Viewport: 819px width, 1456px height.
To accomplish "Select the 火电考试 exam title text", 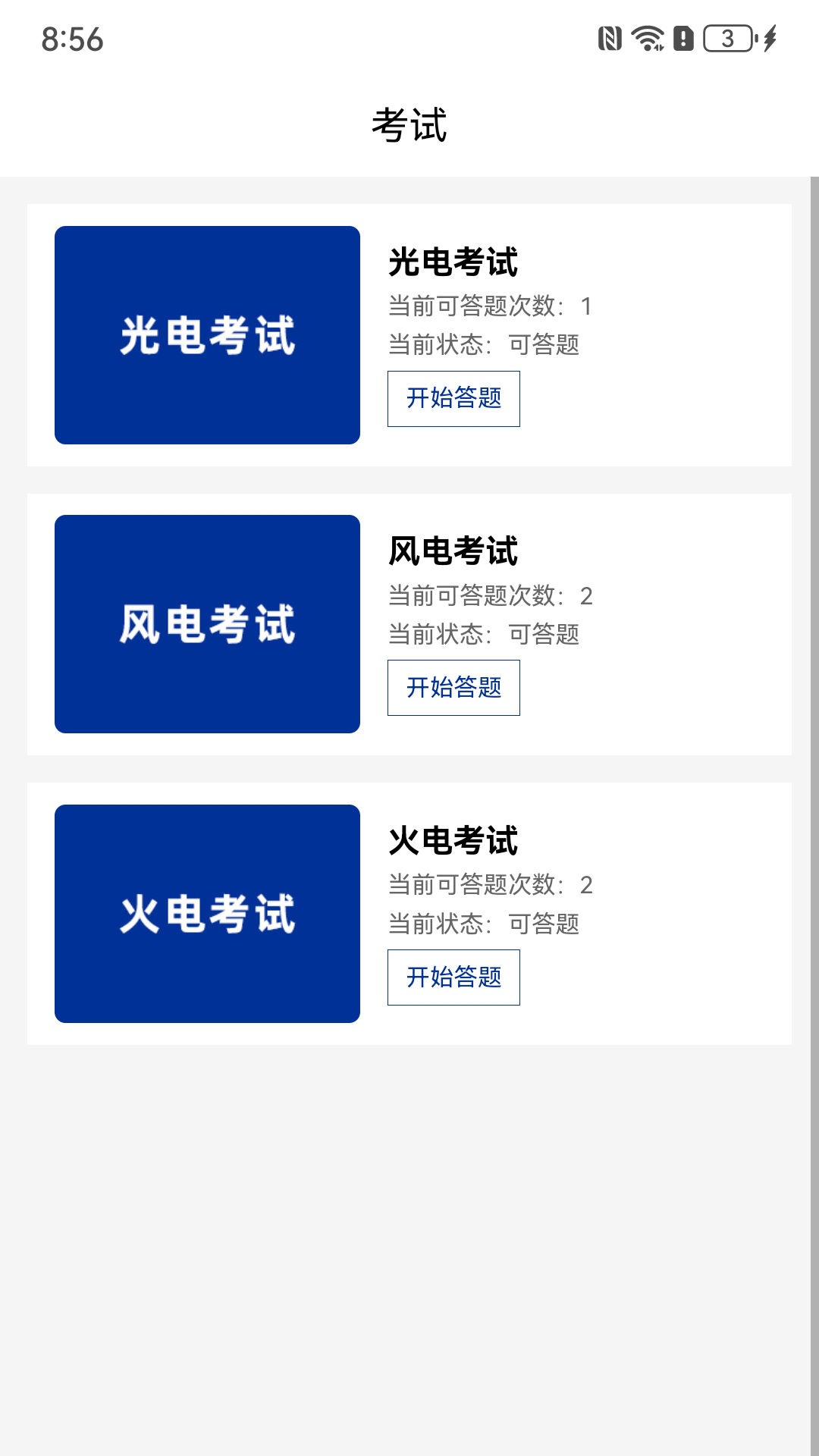I will [x=453, y=839].
